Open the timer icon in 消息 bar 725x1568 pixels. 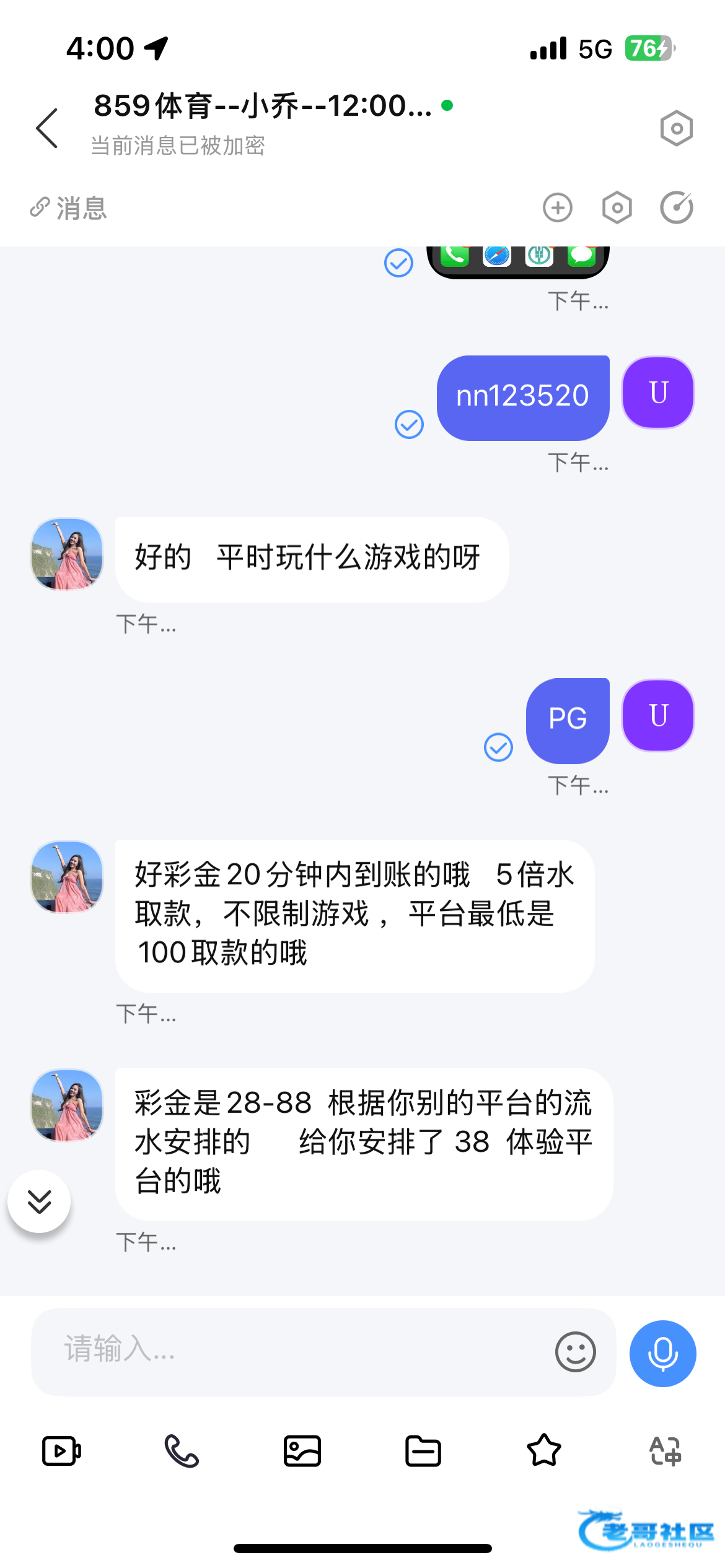tap(676, 208)
